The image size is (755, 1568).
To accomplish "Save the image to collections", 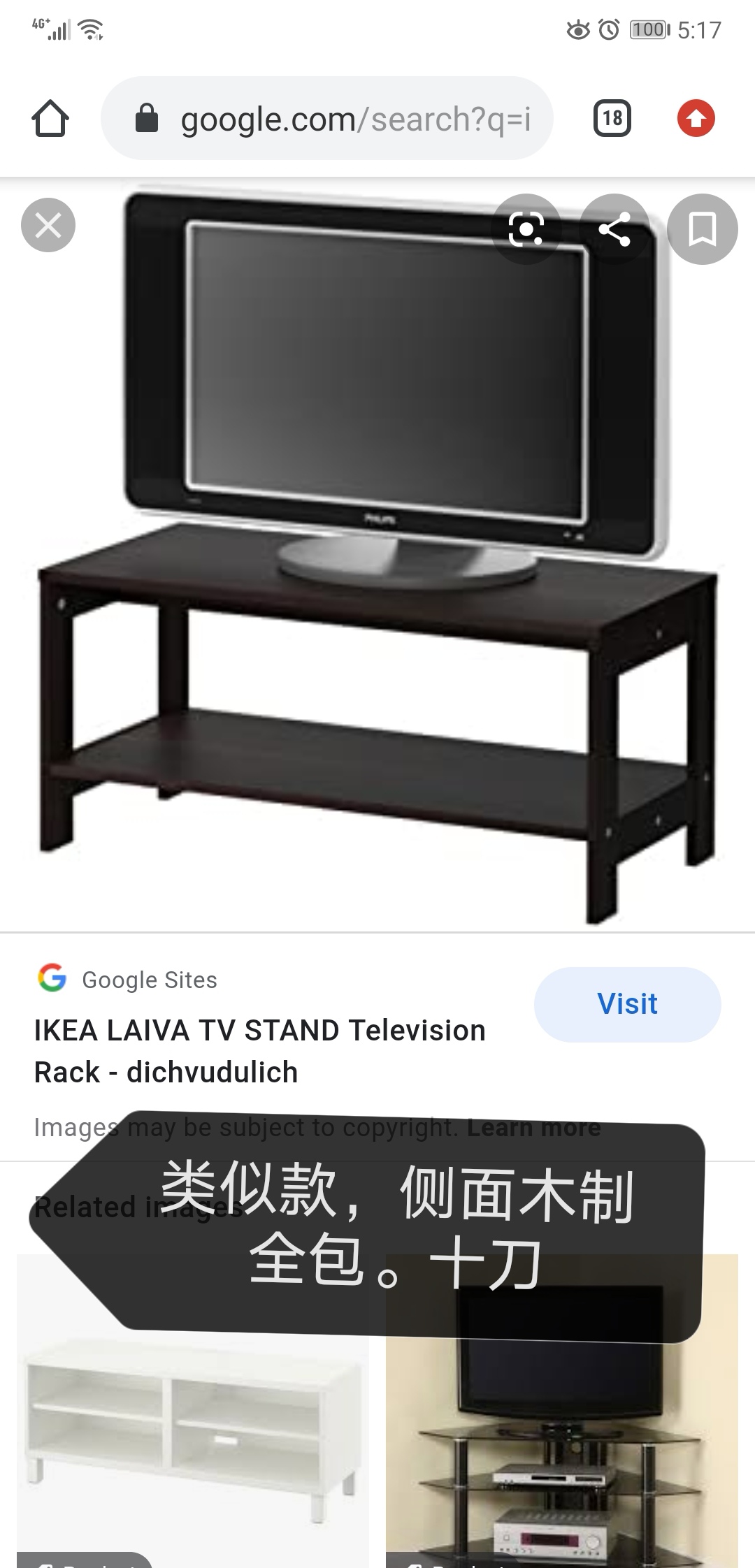I will 702,229.
